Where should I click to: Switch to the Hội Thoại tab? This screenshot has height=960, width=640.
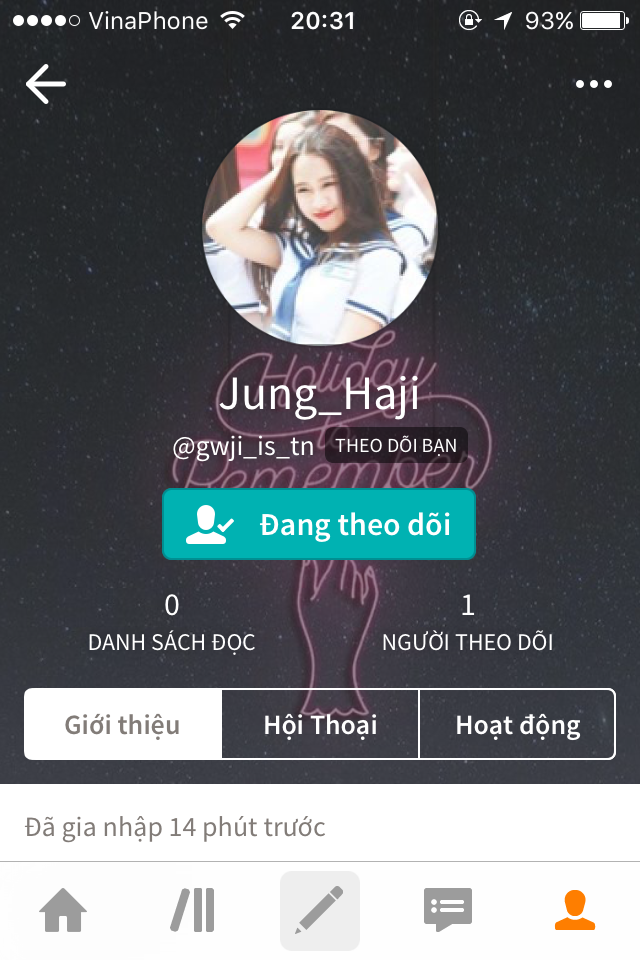click(320, 724)
